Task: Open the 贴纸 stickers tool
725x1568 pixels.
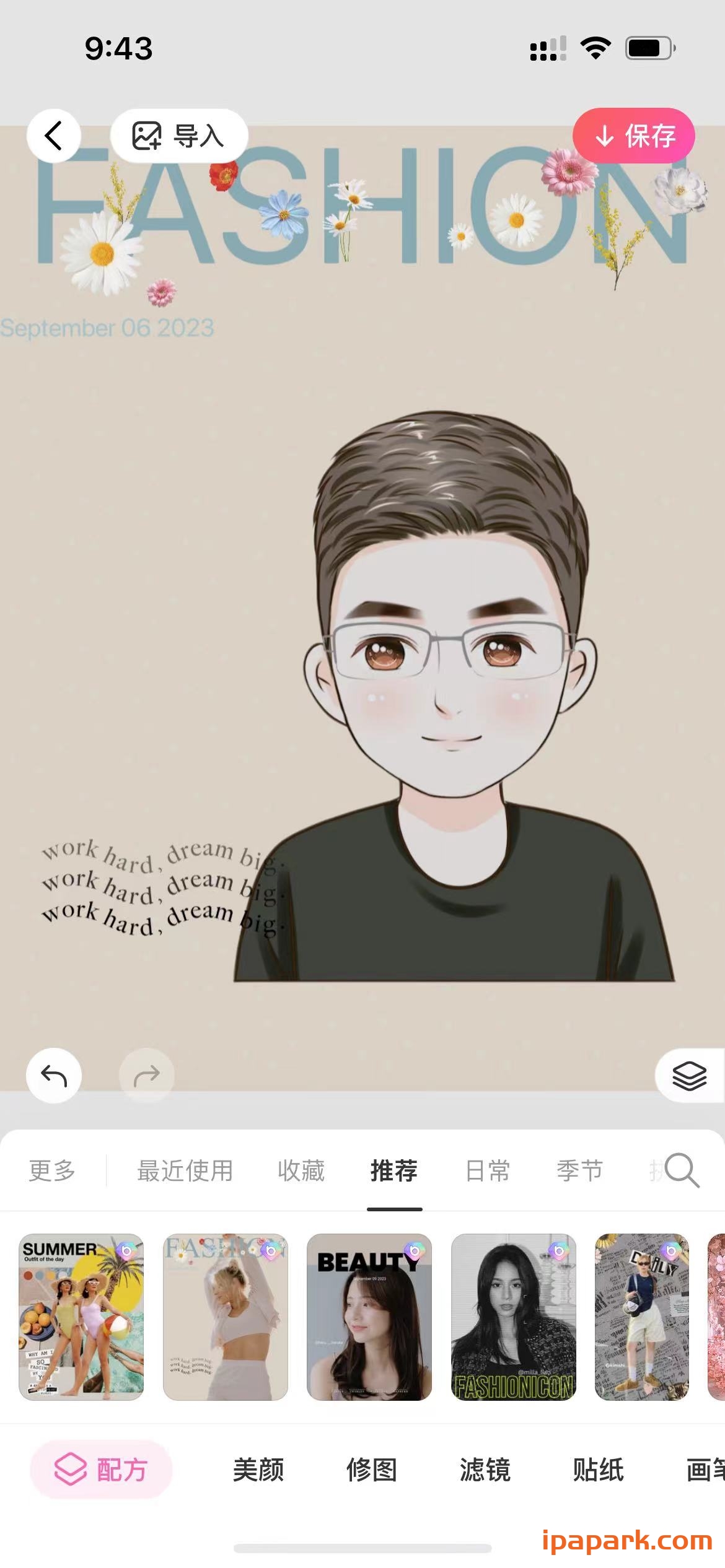Action: 598,1470
